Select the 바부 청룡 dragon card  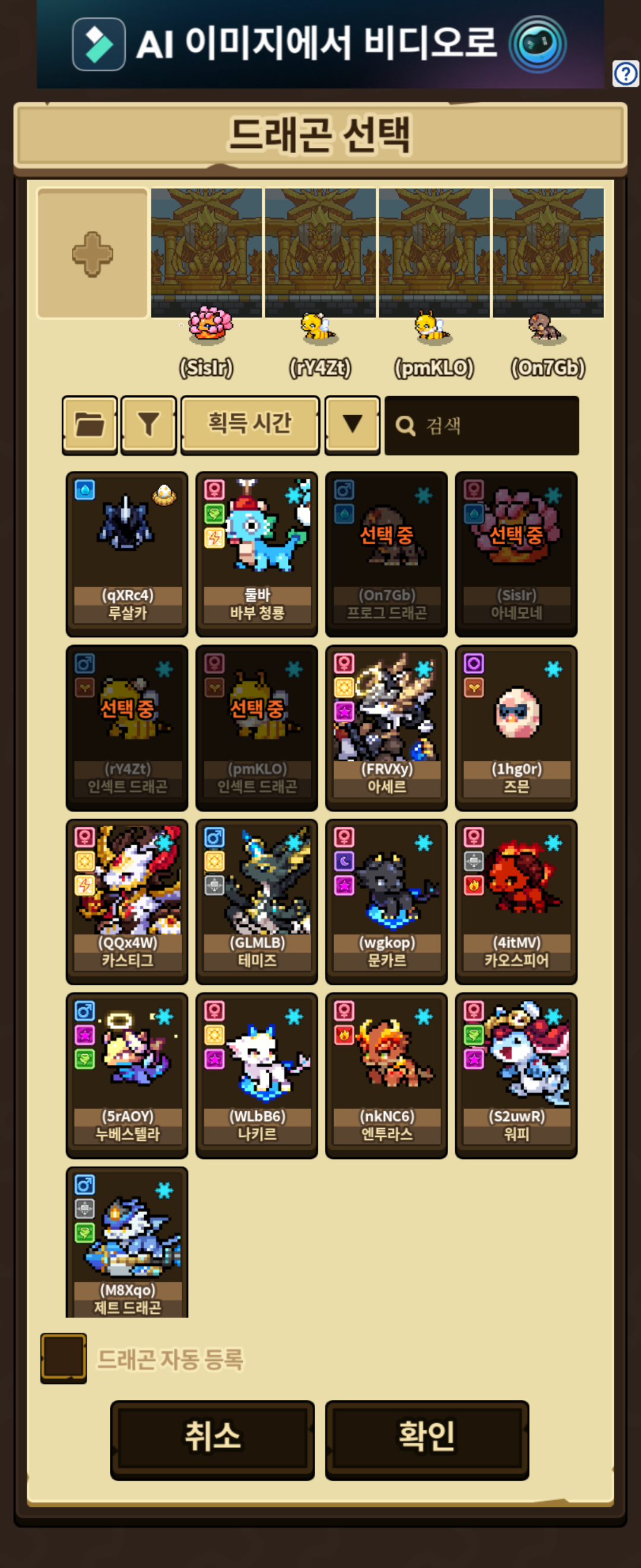[256, 554]
